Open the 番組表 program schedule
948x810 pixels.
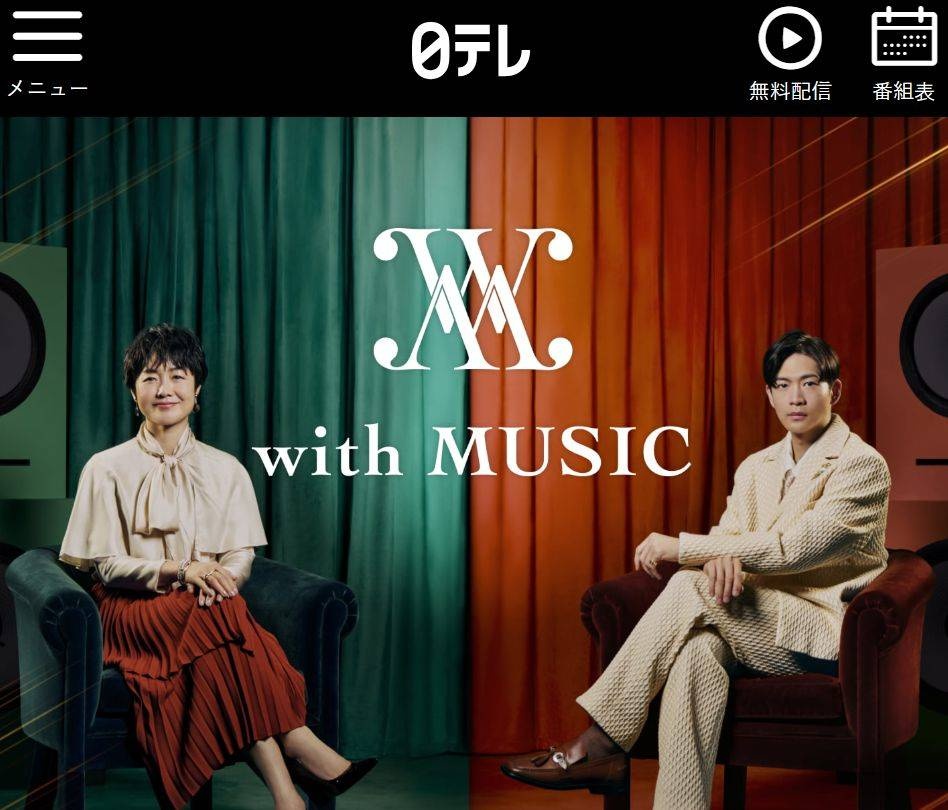click(x=904, y=55)
